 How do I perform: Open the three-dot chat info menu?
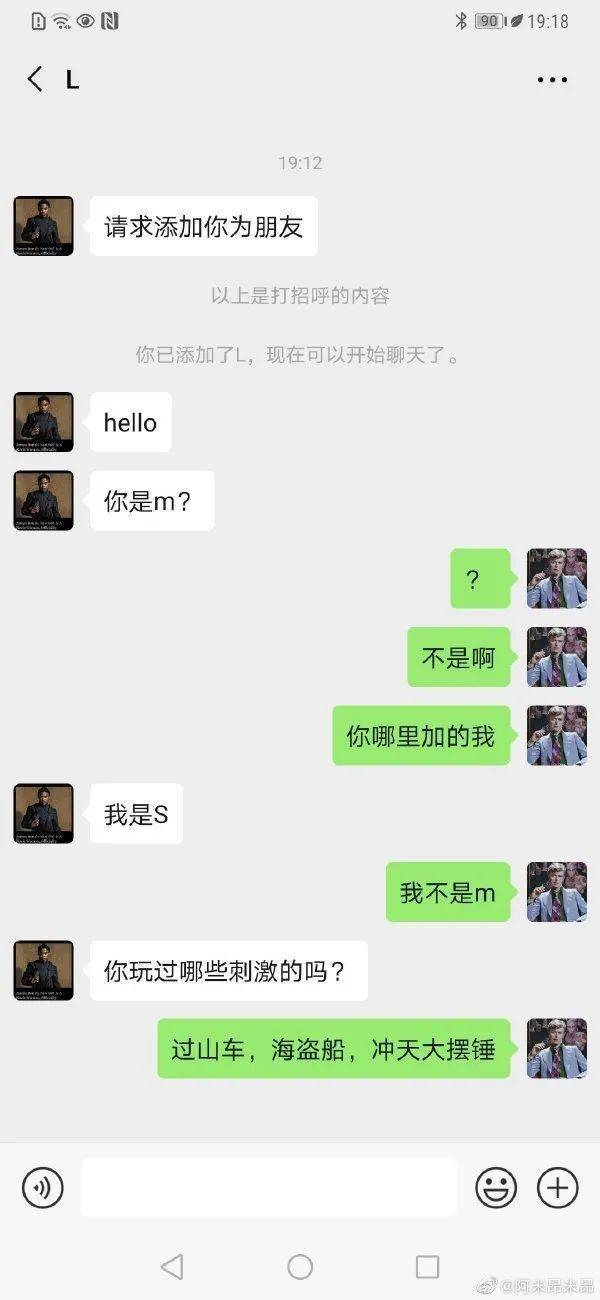(x=552, y=80)
